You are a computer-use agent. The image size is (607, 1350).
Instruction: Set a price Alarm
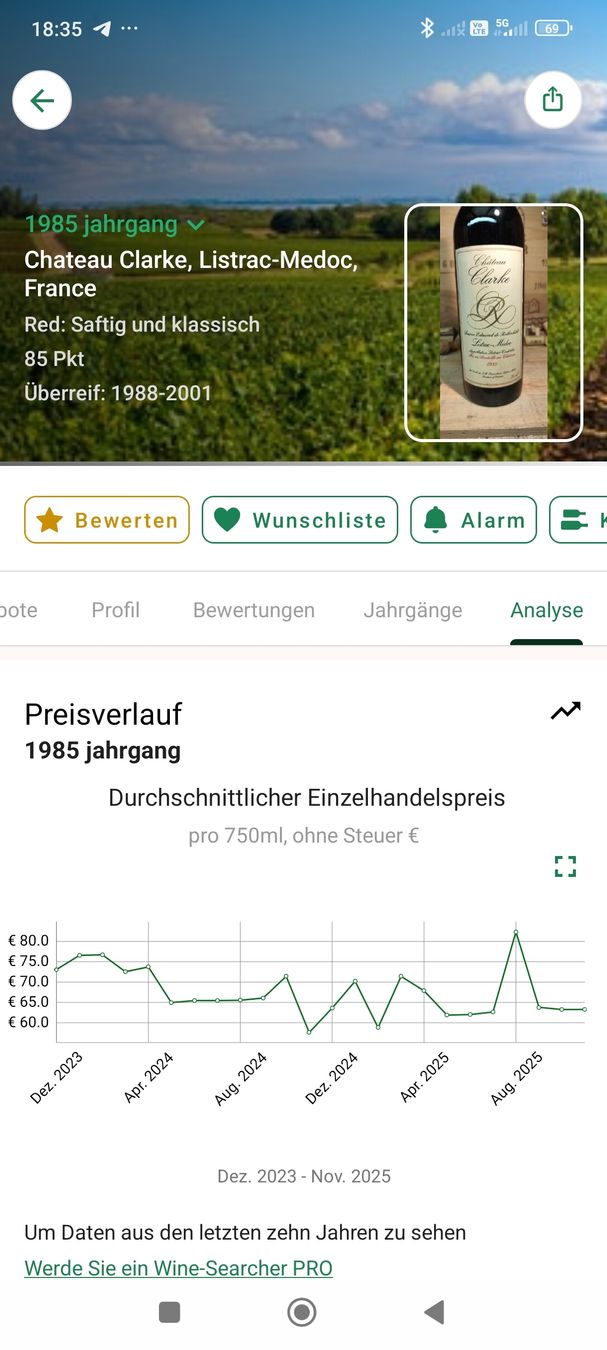[473, 520]
